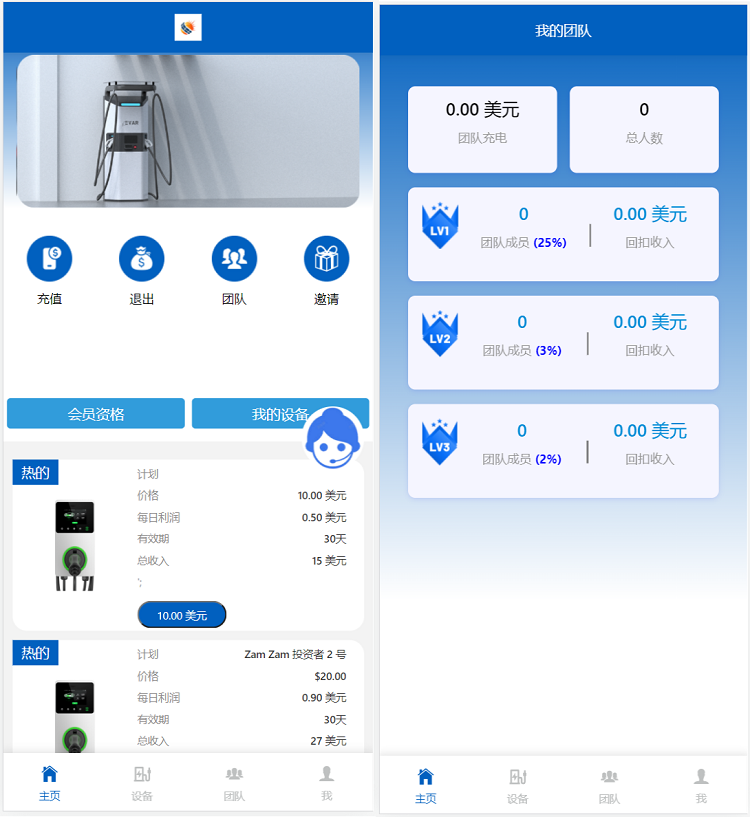Open the 邀请 gift icon

[326, 259]
